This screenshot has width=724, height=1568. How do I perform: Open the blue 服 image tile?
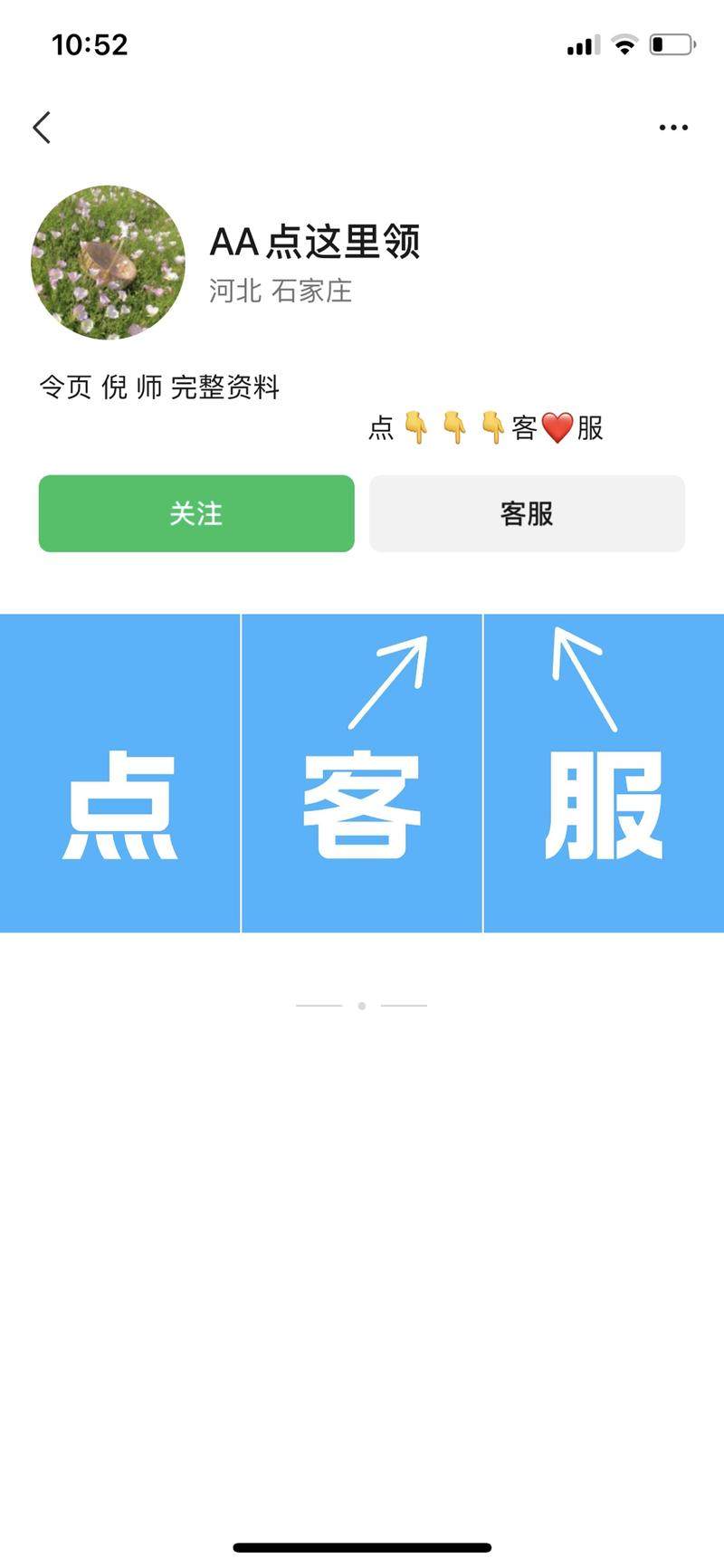click(605, 773)
